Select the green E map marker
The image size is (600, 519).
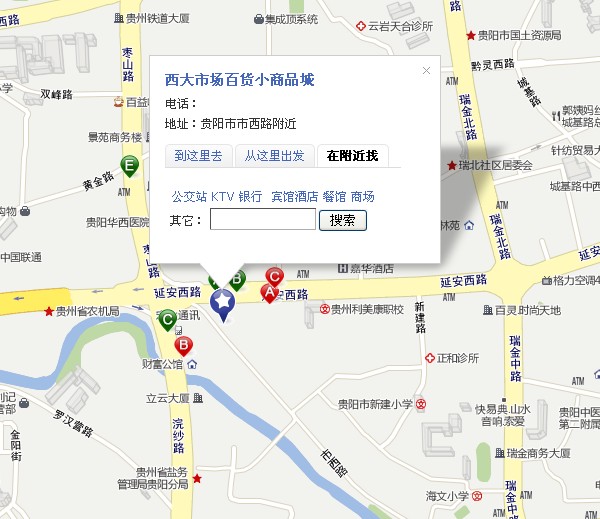[129, 166]
